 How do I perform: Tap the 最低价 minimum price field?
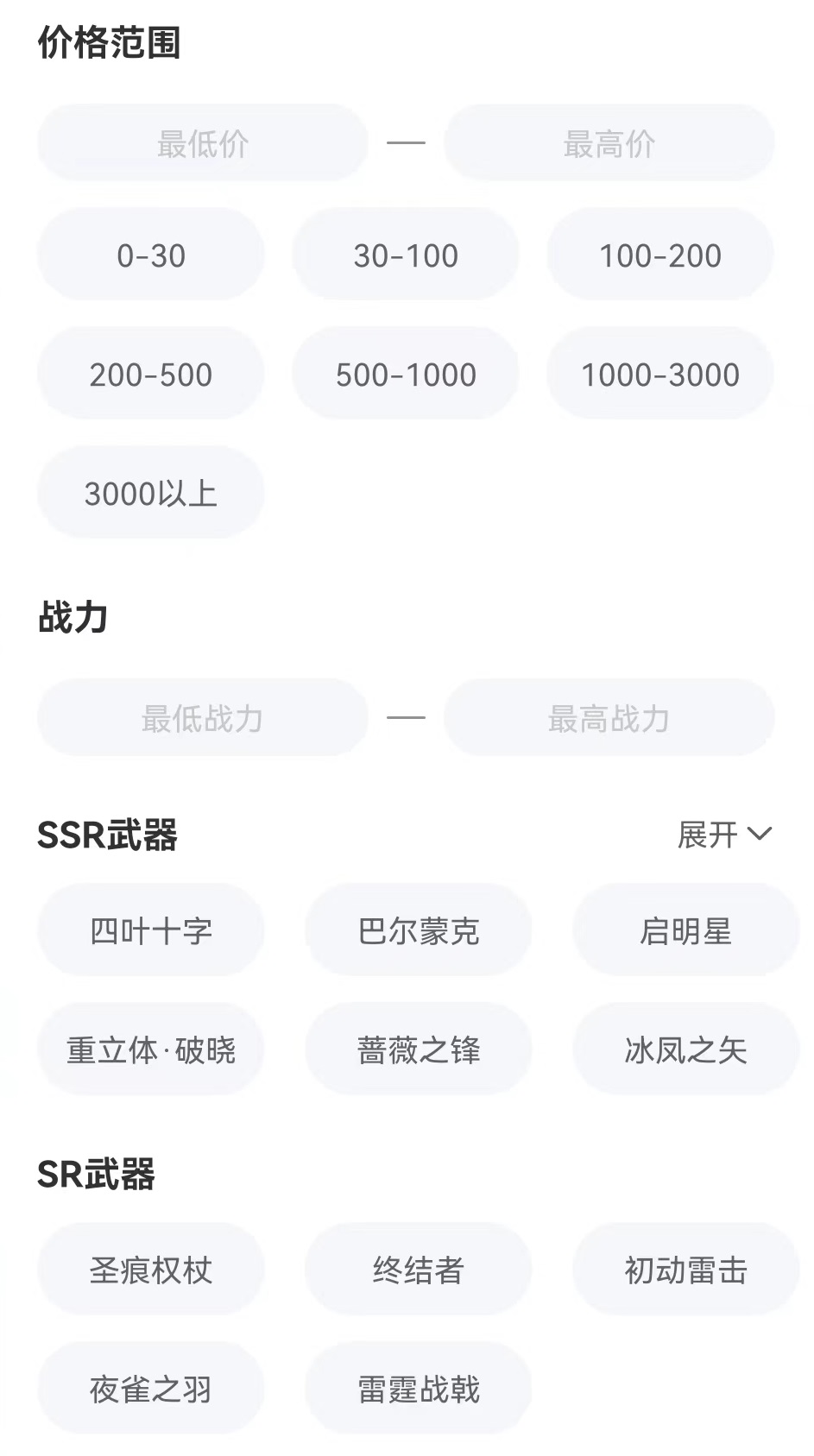203,143
